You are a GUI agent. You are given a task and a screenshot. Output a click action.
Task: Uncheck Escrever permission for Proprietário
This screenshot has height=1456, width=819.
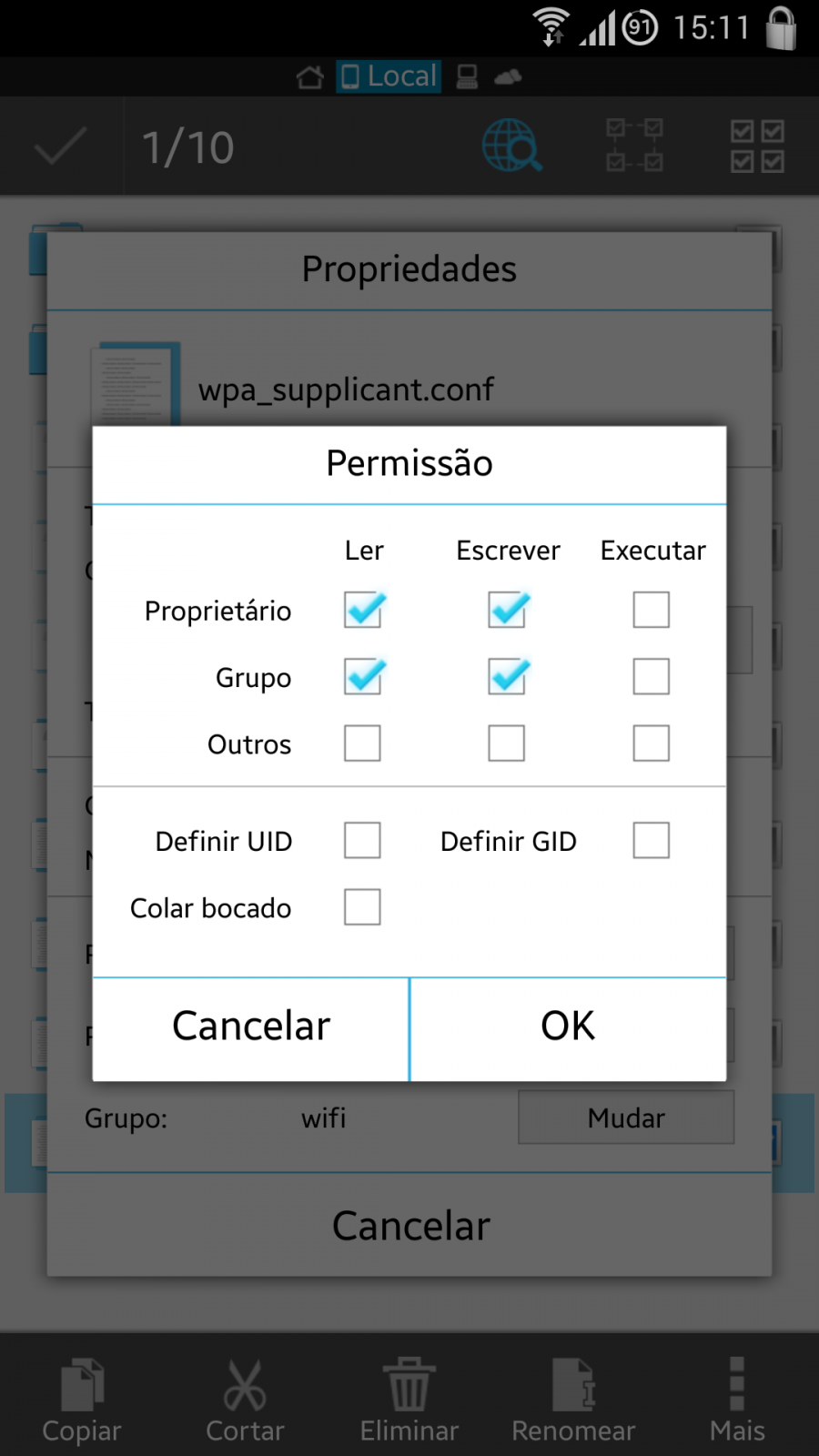pos(507,610)
